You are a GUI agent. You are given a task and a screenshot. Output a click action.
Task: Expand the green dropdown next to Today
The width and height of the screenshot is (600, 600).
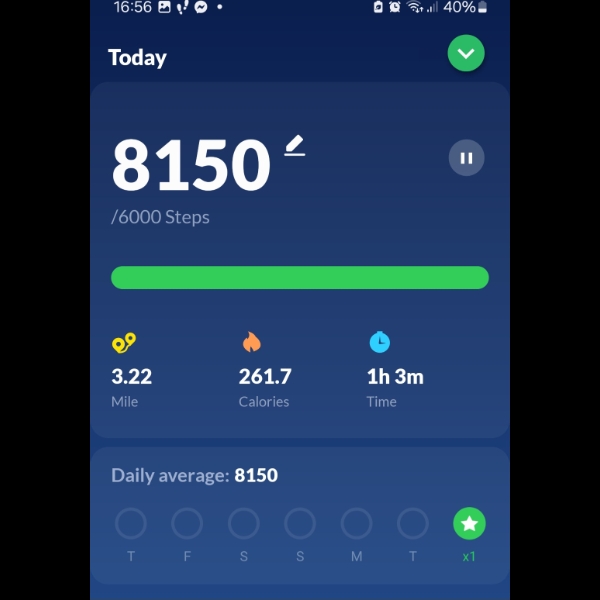coord(466,54)
